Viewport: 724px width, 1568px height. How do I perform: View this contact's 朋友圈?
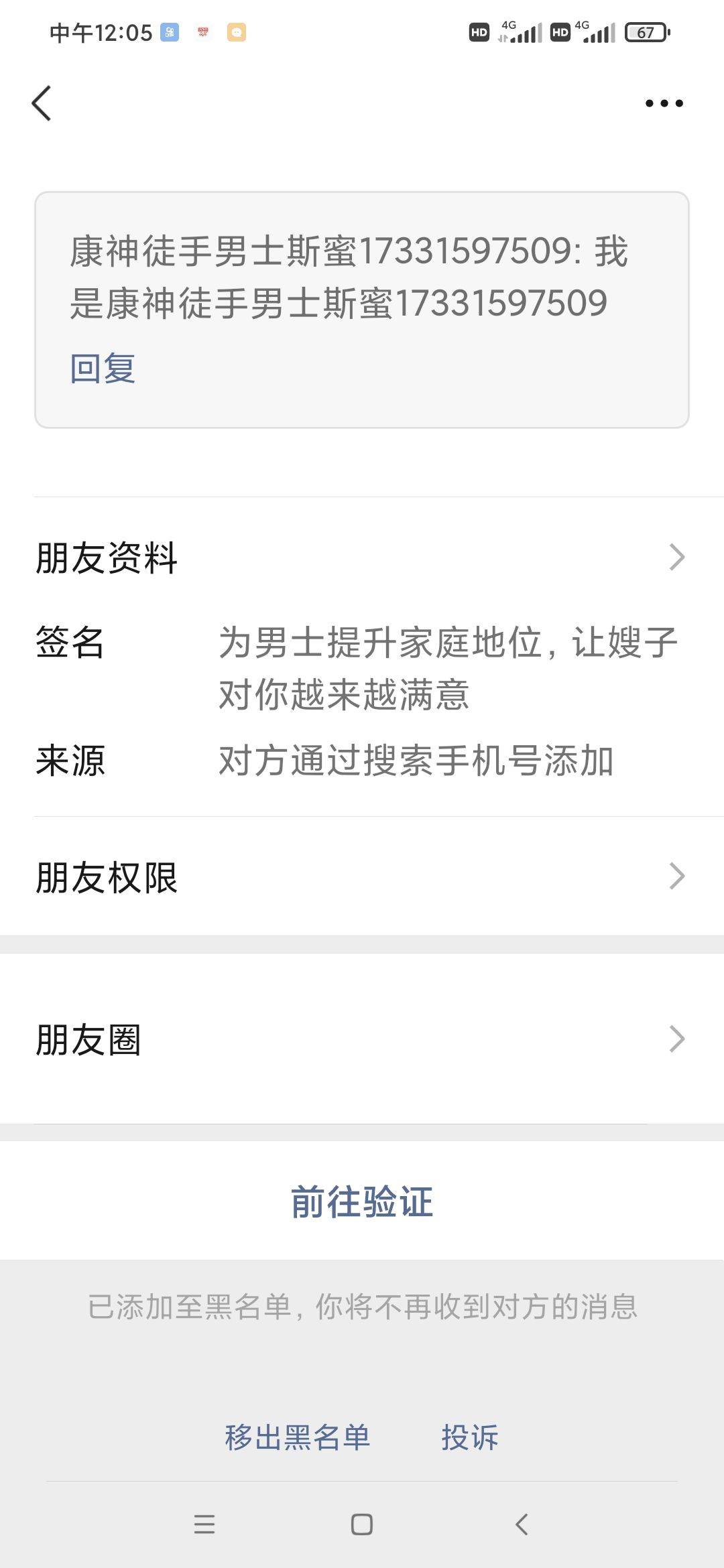[362, 1039]
